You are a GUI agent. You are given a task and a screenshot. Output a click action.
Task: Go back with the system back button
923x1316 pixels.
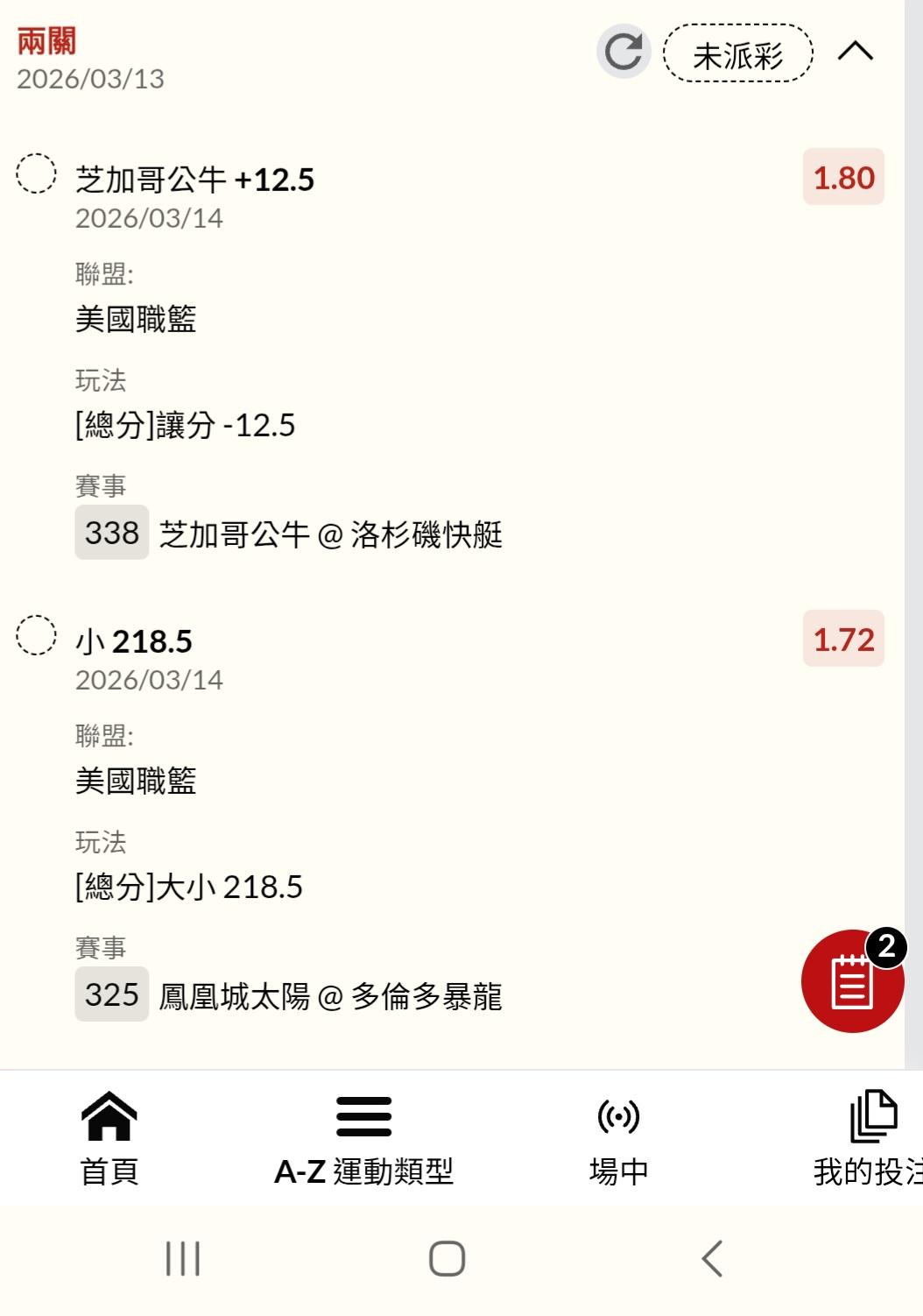(x=712, y=1258)
